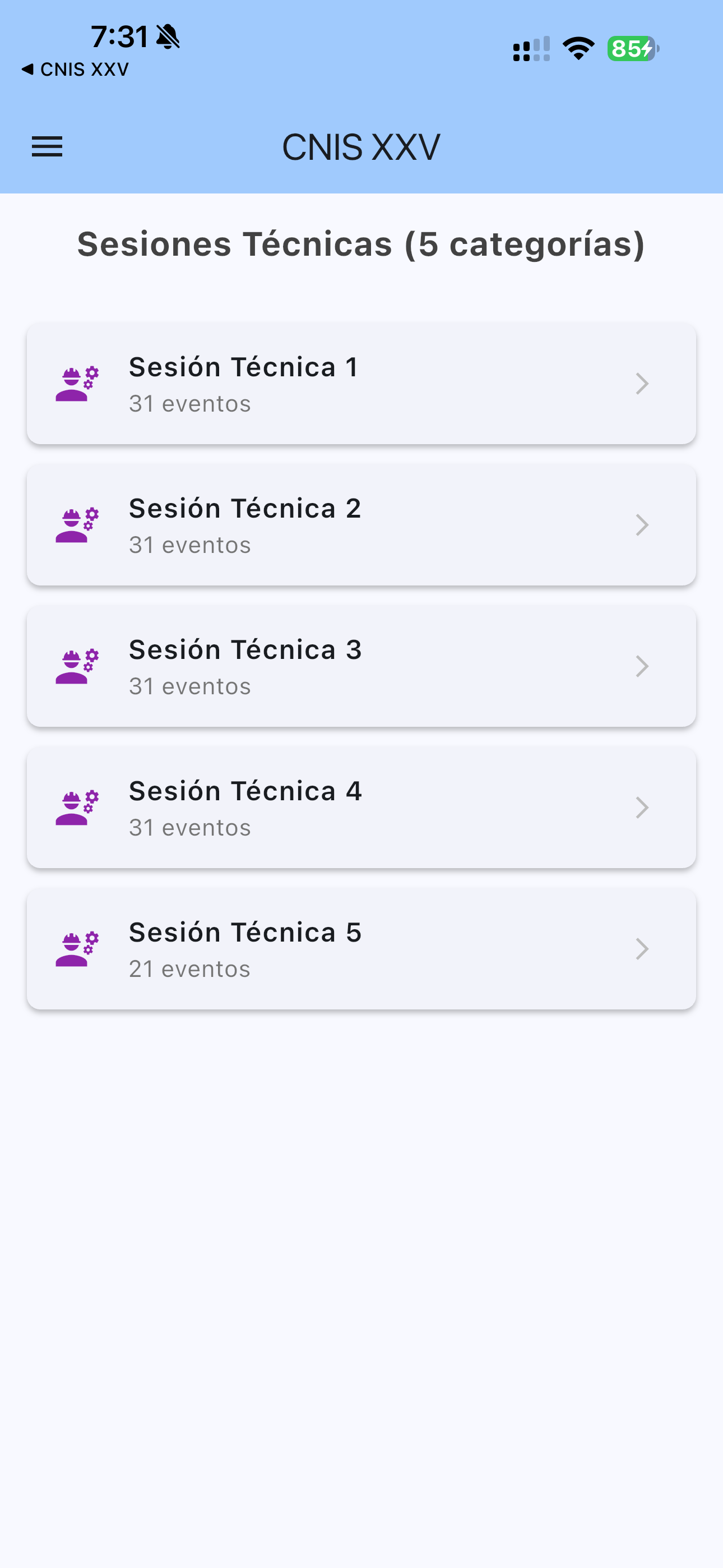Open Sesión Técnica 5 with 21 eventos
The height and width of the screenshot is (1568, 723).
pos(361,949)
